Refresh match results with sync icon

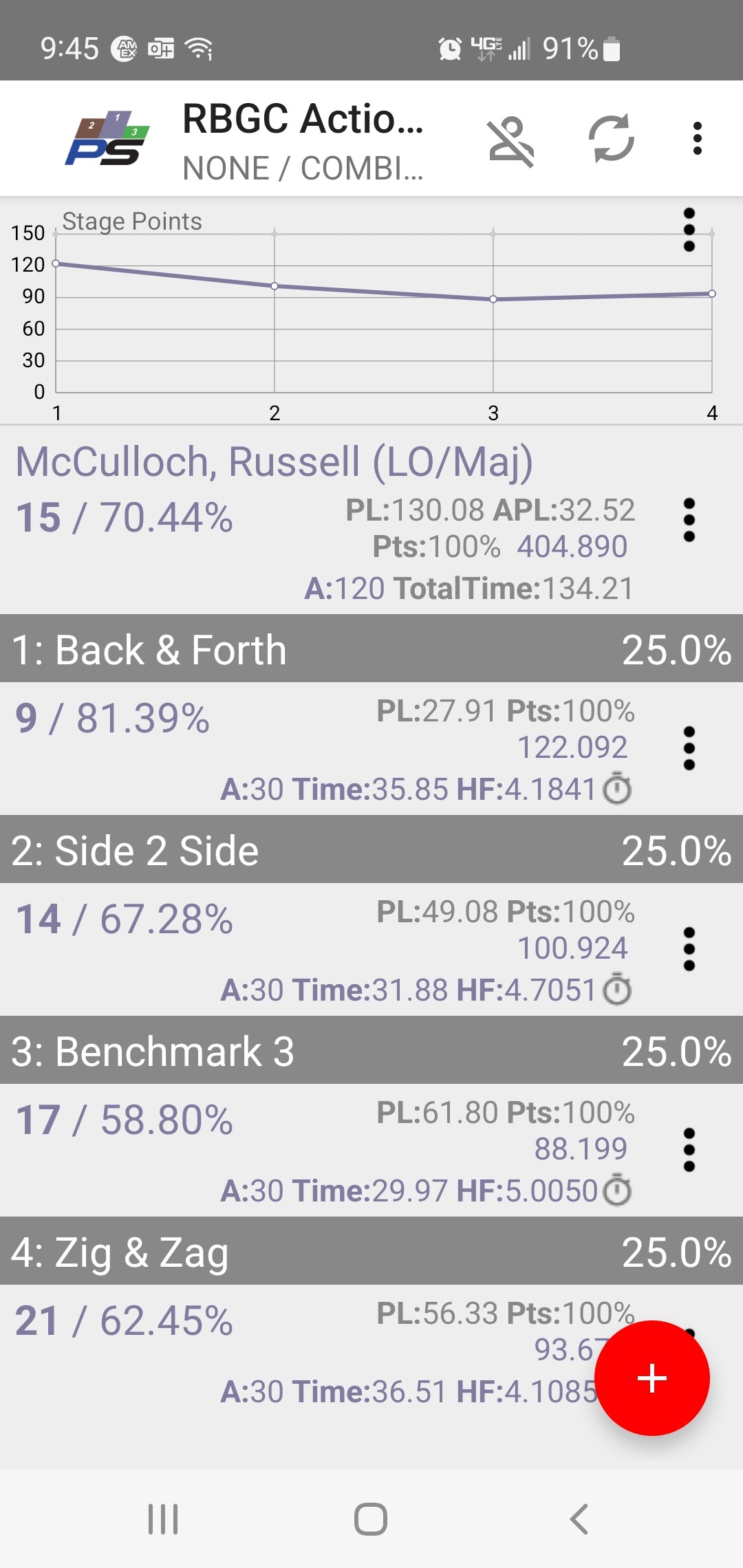[611, 138]
